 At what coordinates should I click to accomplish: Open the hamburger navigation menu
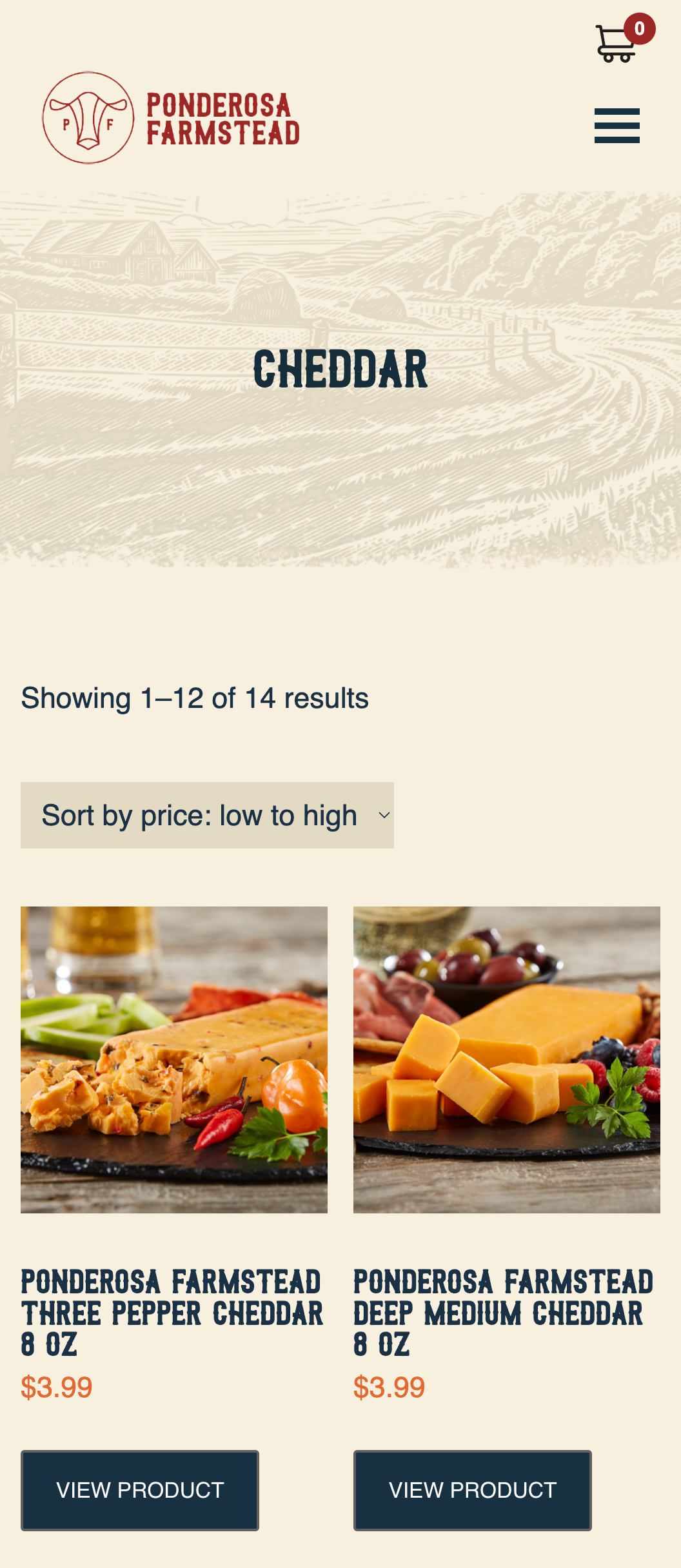(617, 126)
